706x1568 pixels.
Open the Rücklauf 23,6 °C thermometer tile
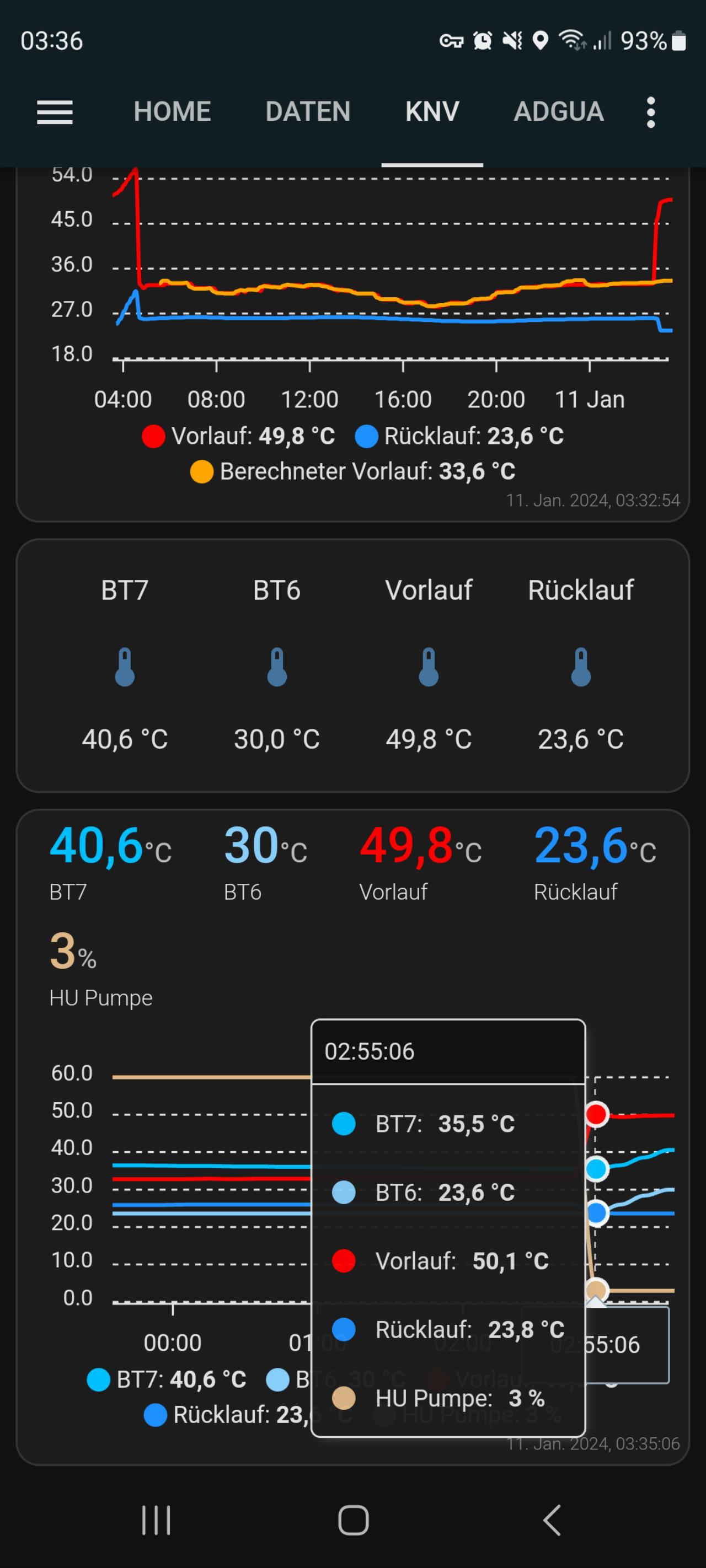580,665
